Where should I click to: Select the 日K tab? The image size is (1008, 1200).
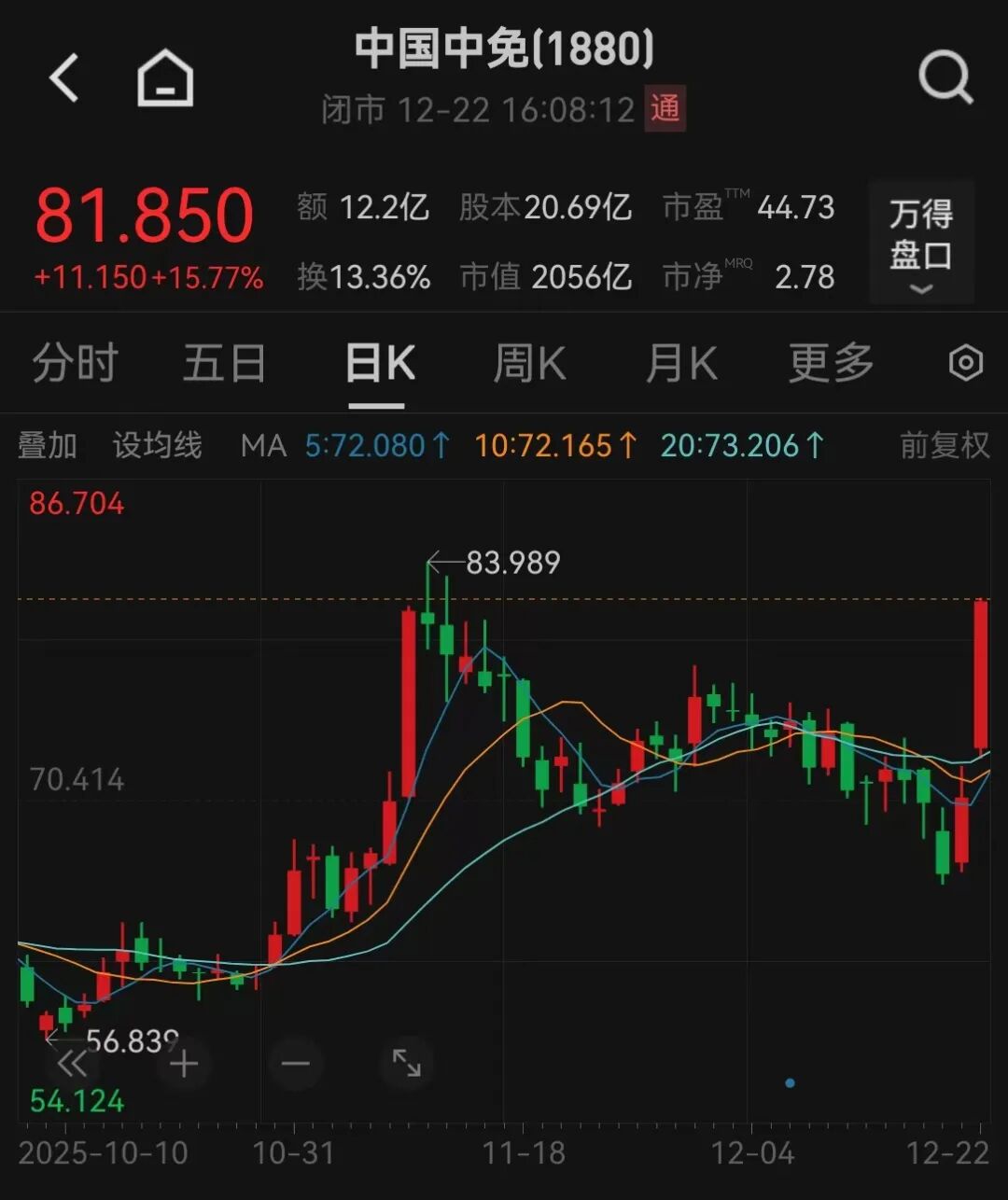[x=379, y=363]
